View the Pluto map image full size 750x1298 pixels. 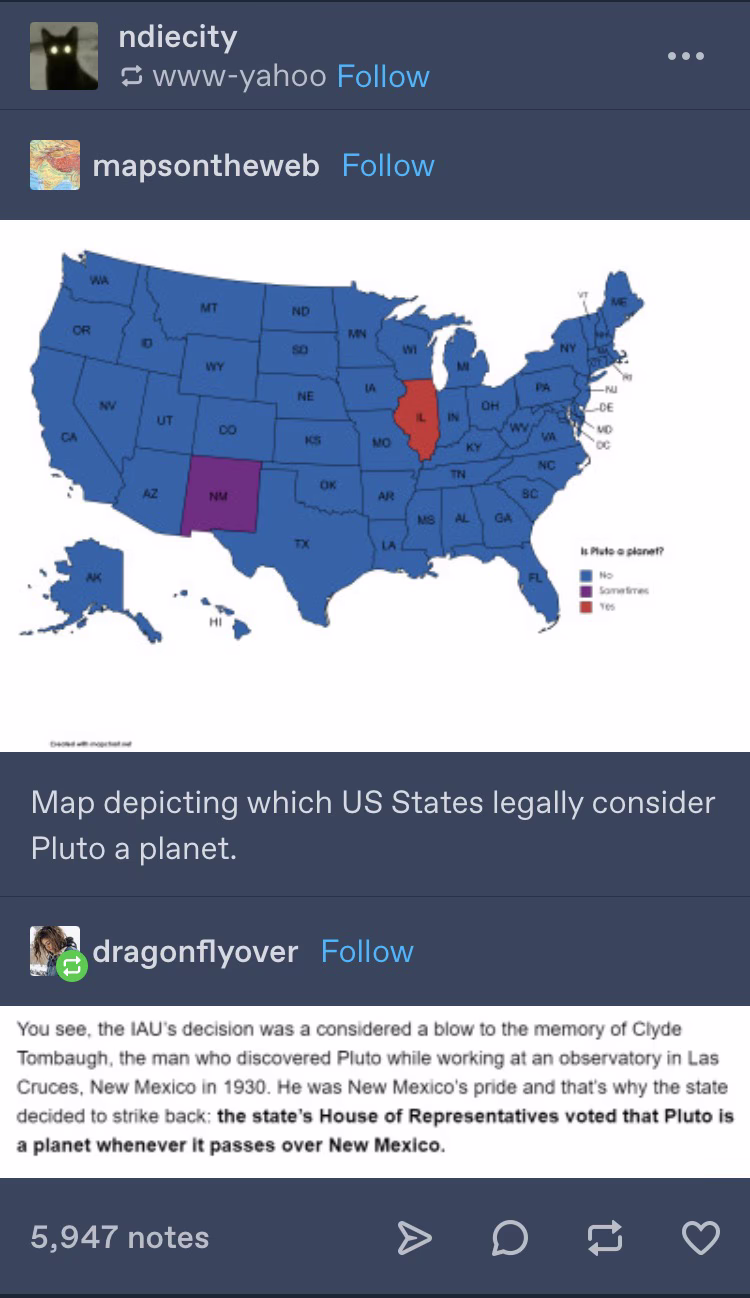[x=375, y=485]
